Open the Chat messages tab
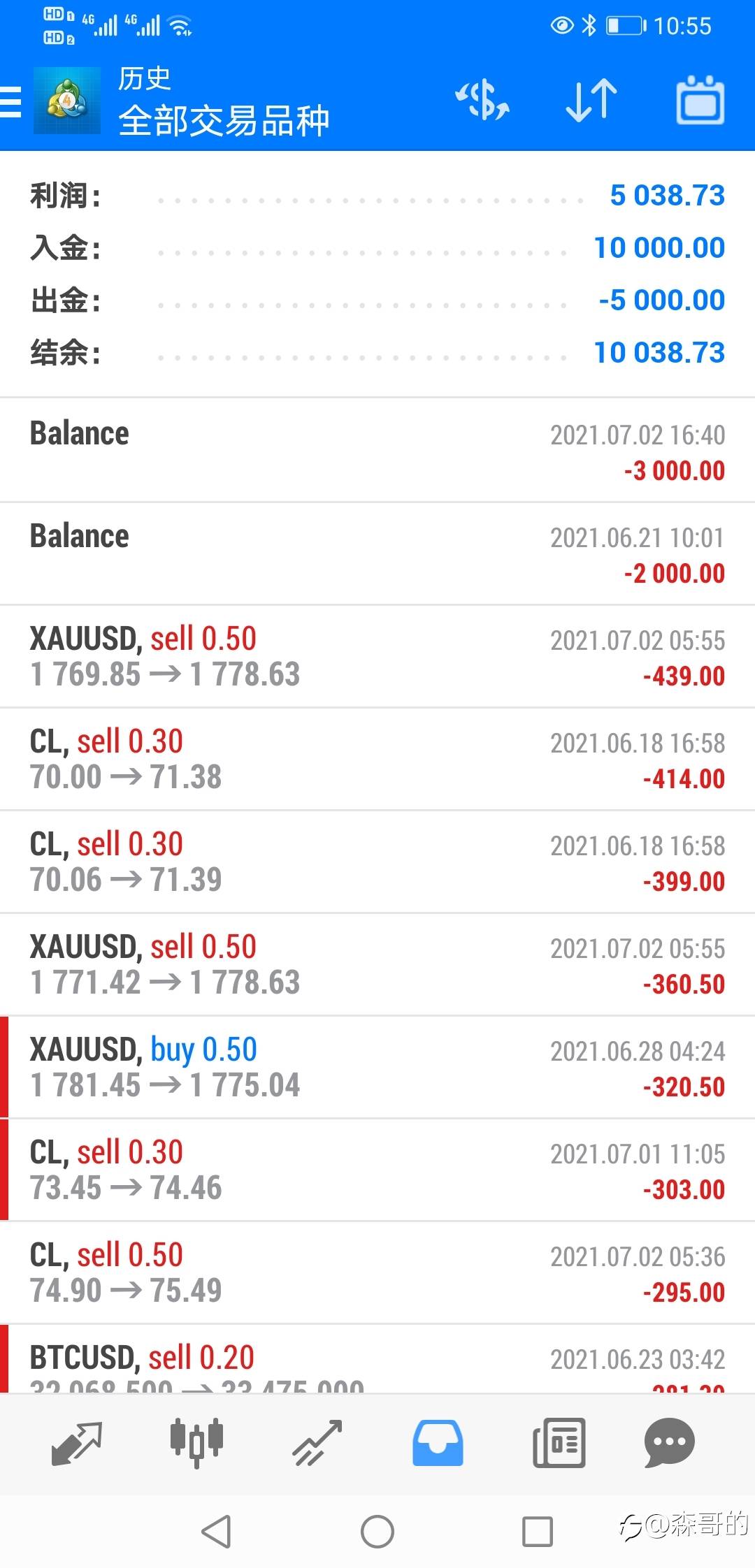The image size is (755, 1568). tap(669, 1443)
